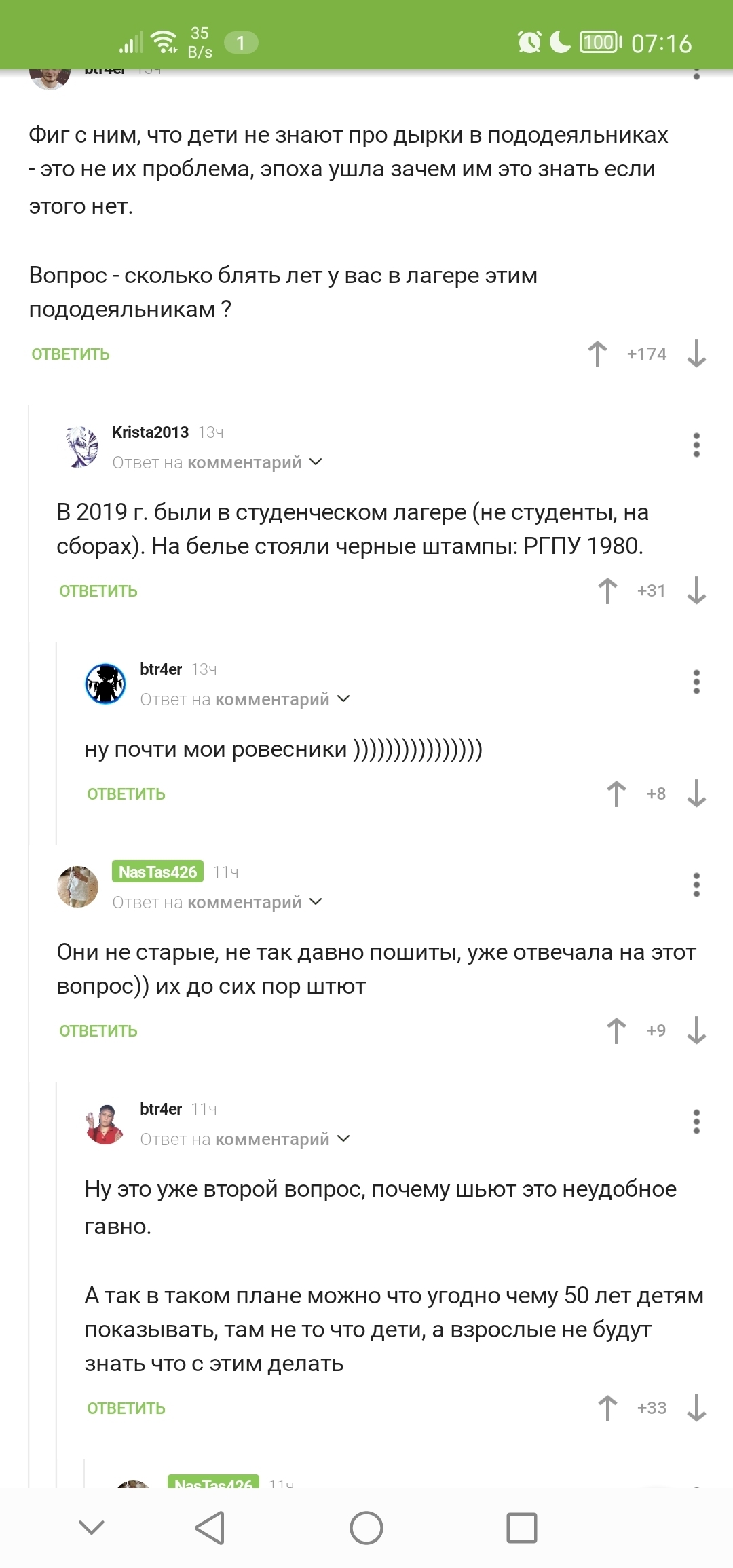Reply to Krista2013's comment about РГПУ 1980
Image resolution: width=733 pixels, height=1568 pixels.
pos(98,591)
